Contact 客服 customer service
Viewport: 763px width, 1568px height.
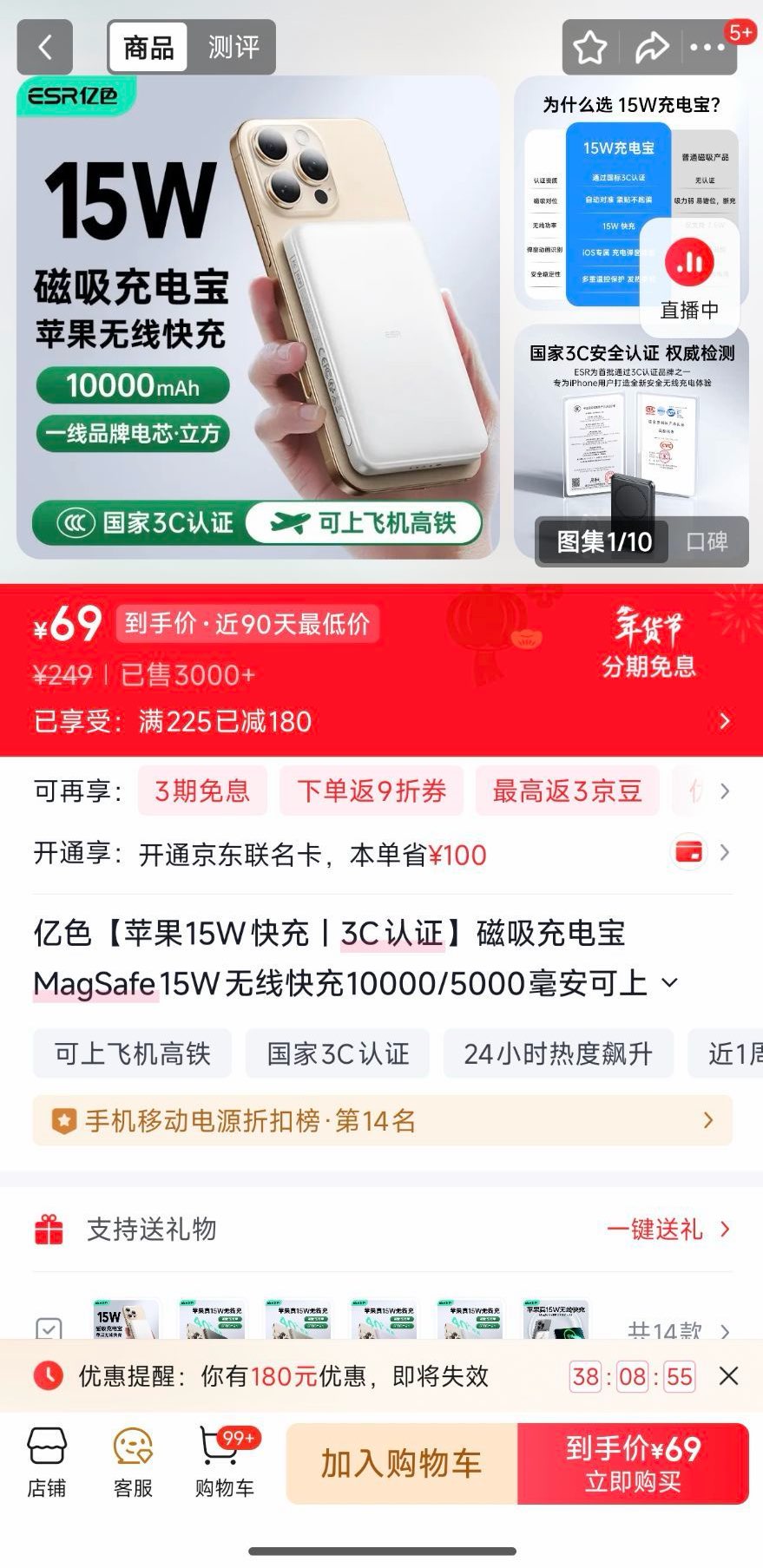[x=134, y=1463]
